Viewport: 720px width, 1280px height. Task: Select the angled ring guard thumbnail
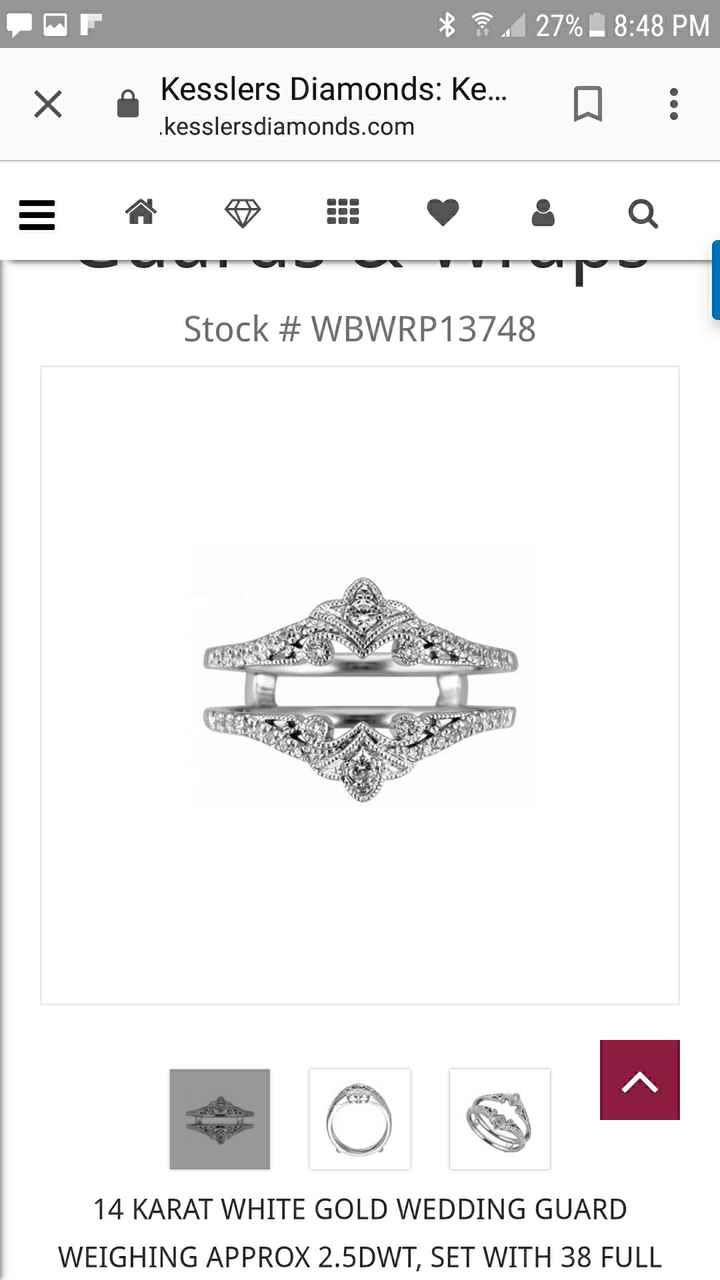pos(499,1119)
